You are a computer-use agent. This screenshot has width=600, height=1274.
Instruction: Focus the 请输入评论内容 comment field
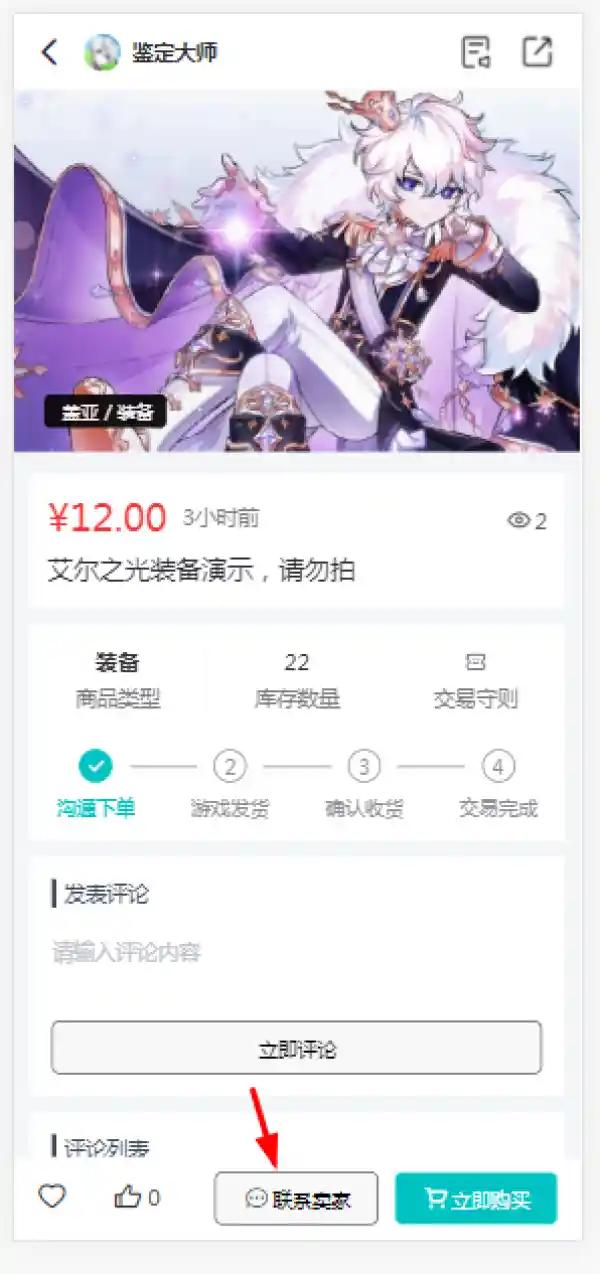[x=296, y=953]
